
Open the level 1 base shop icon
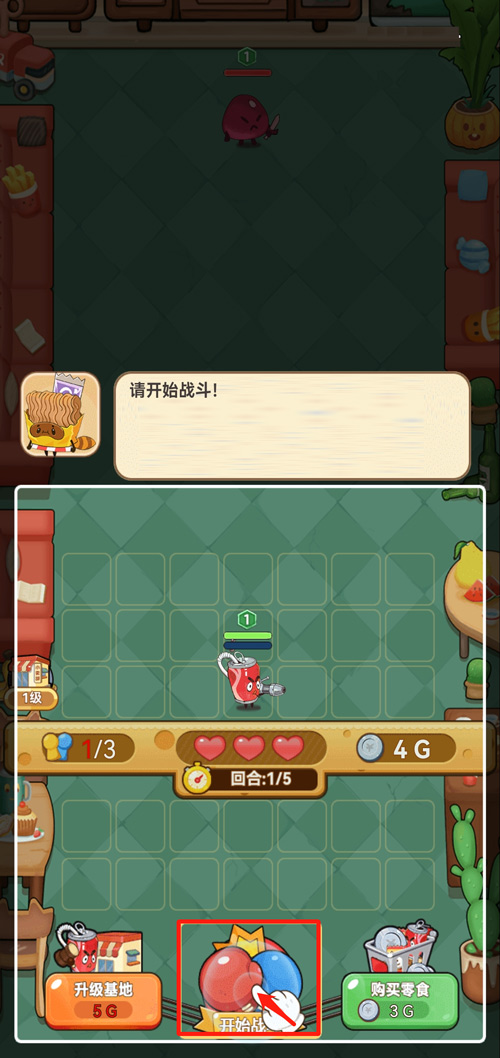pos(30,681)
